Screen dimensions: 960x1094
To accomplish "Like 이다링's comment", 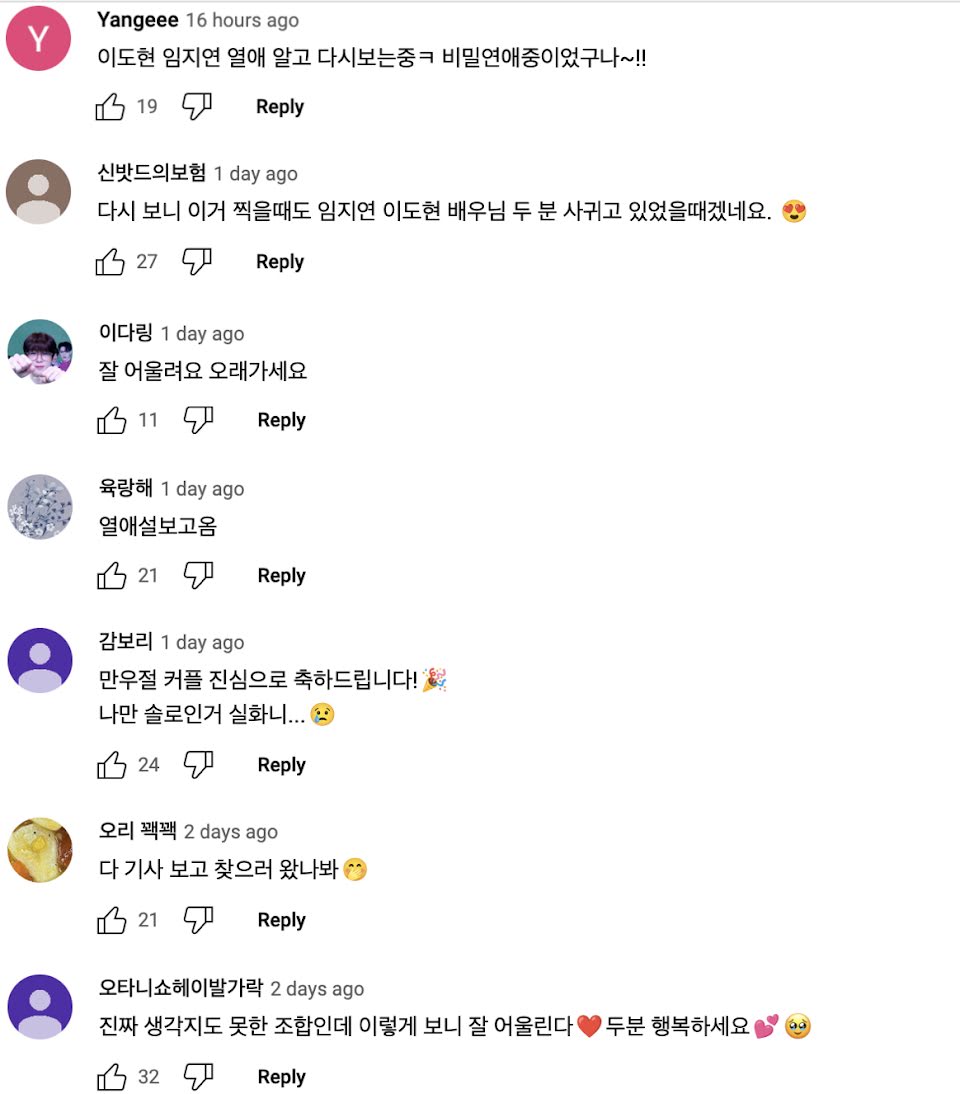I will tap(111, 420).
